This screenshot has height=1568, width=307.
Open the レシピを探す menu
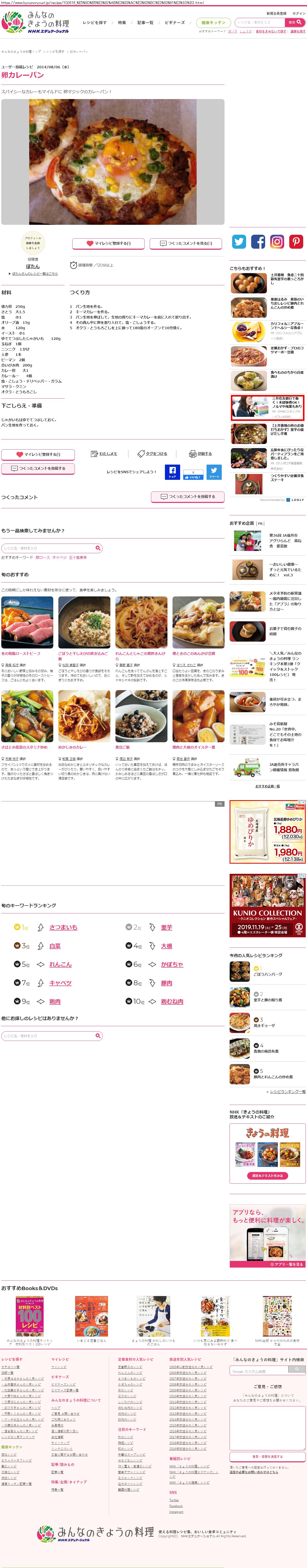click(94, 23)
